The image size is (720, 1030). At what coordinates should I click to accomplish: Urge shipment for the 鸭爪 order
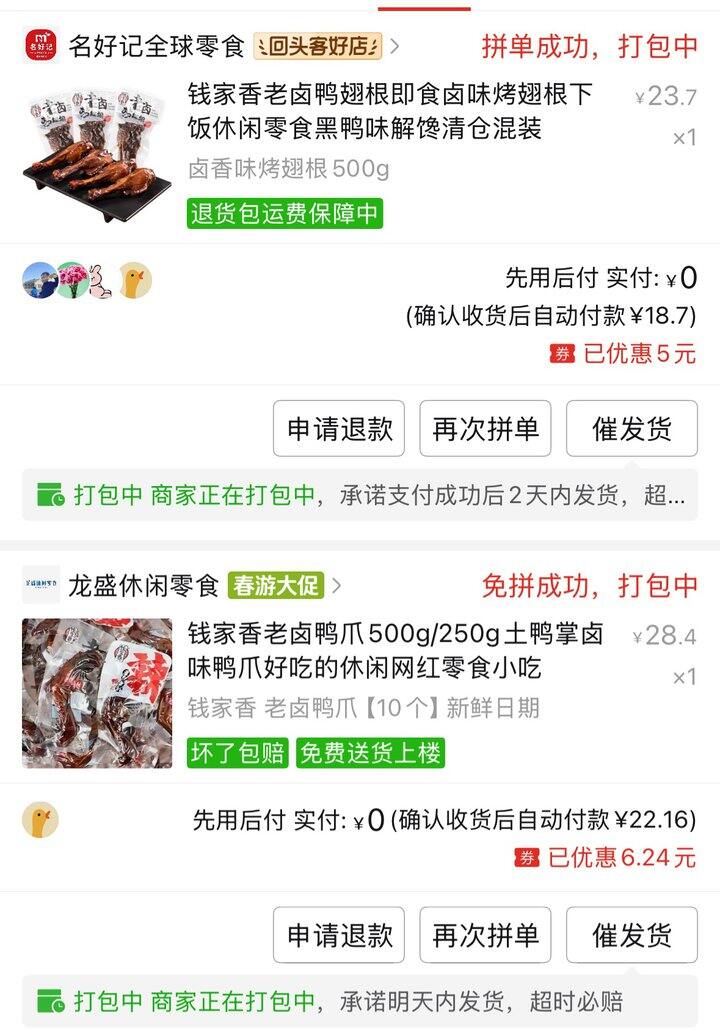[632, 935]
